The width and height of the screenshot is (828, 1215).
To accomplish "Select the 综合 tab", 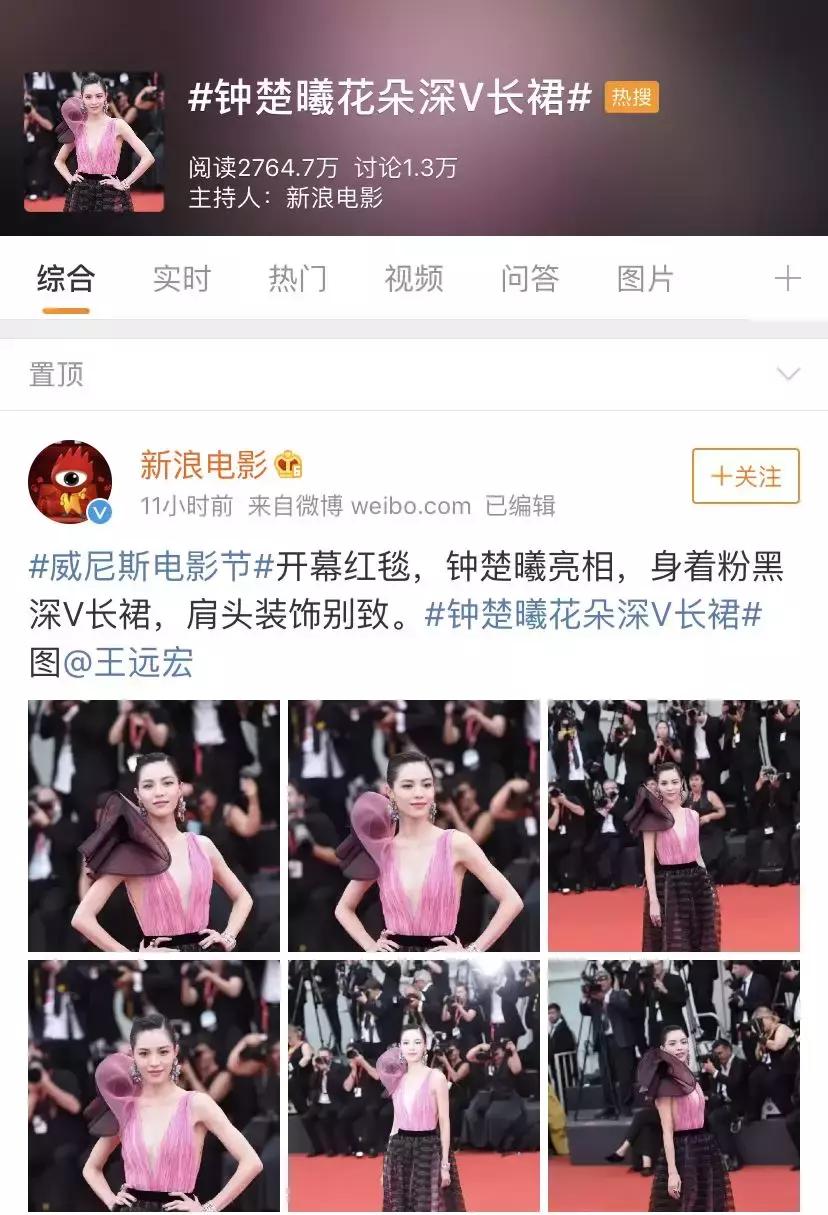I will click(x=66, y=279).
